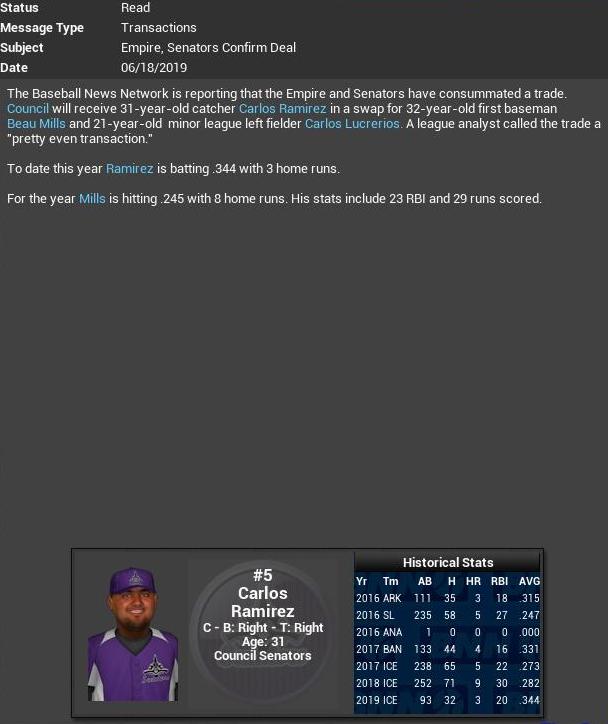Tap the Ramirez link in the batting .344 sentence
Viewport: 608px width, 724px height.
[x=129, y=169]
